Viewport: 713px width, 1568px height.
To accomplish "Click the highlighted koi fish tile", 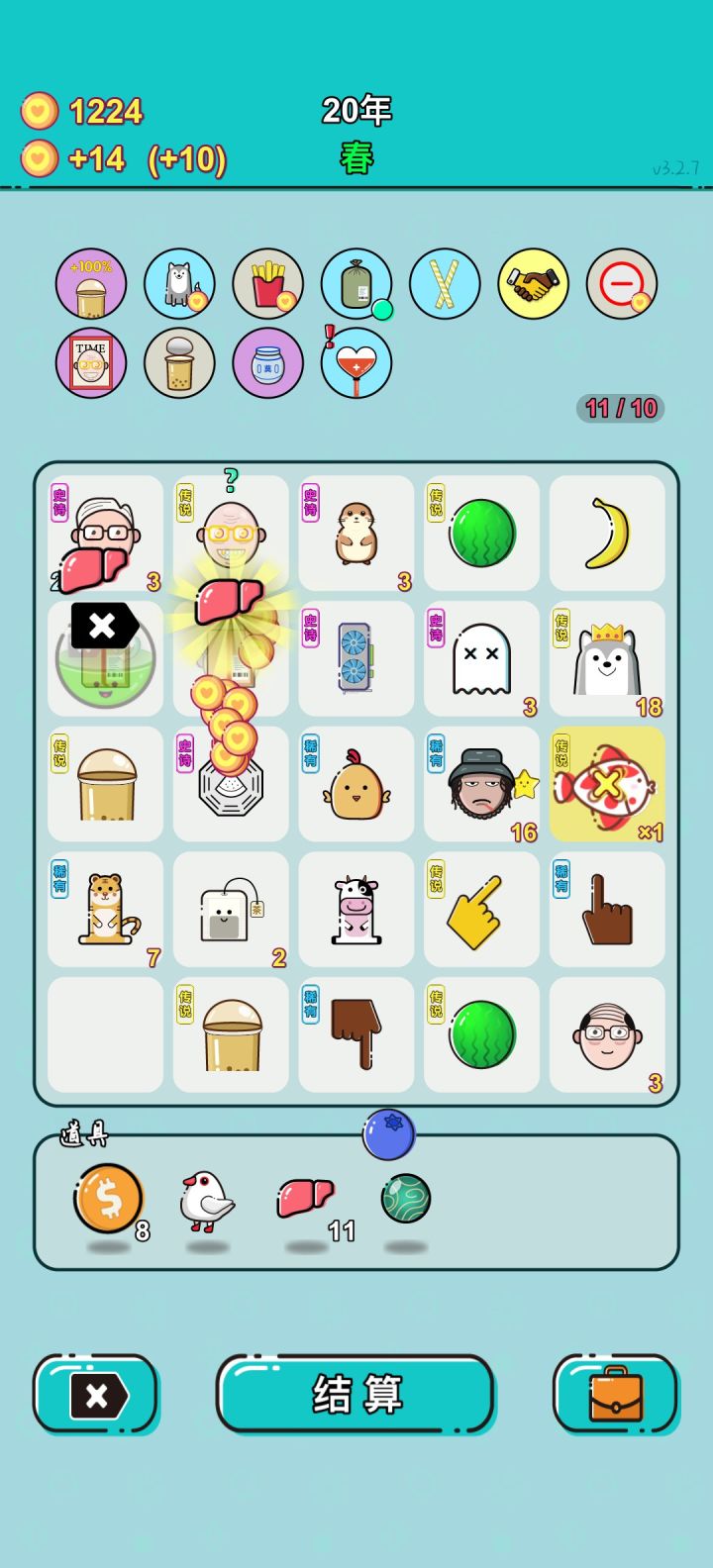I will point(607,784).
